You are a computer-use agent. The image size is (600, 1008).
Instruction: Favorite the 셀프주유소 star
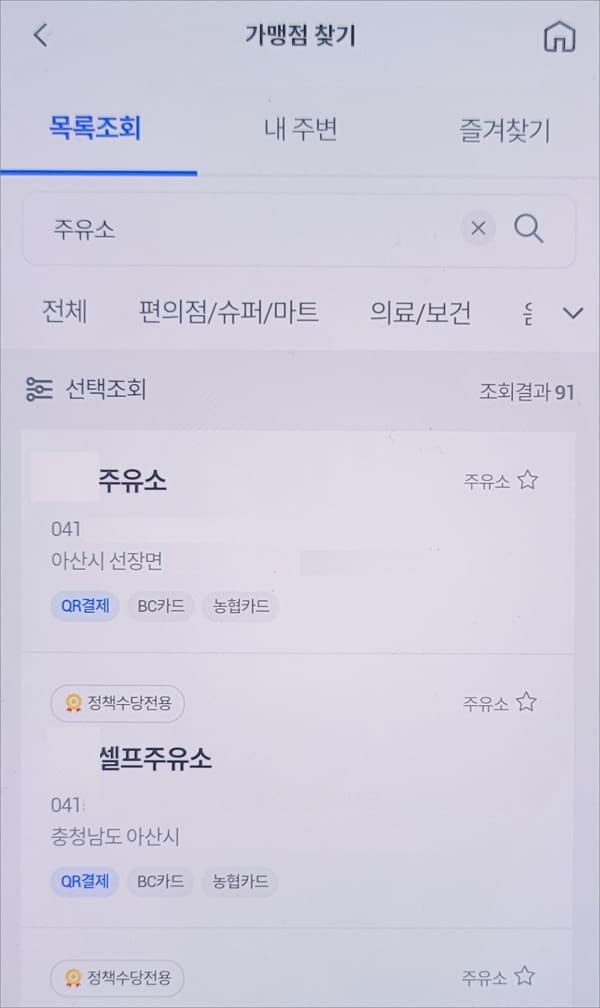[x=526, y=701]
